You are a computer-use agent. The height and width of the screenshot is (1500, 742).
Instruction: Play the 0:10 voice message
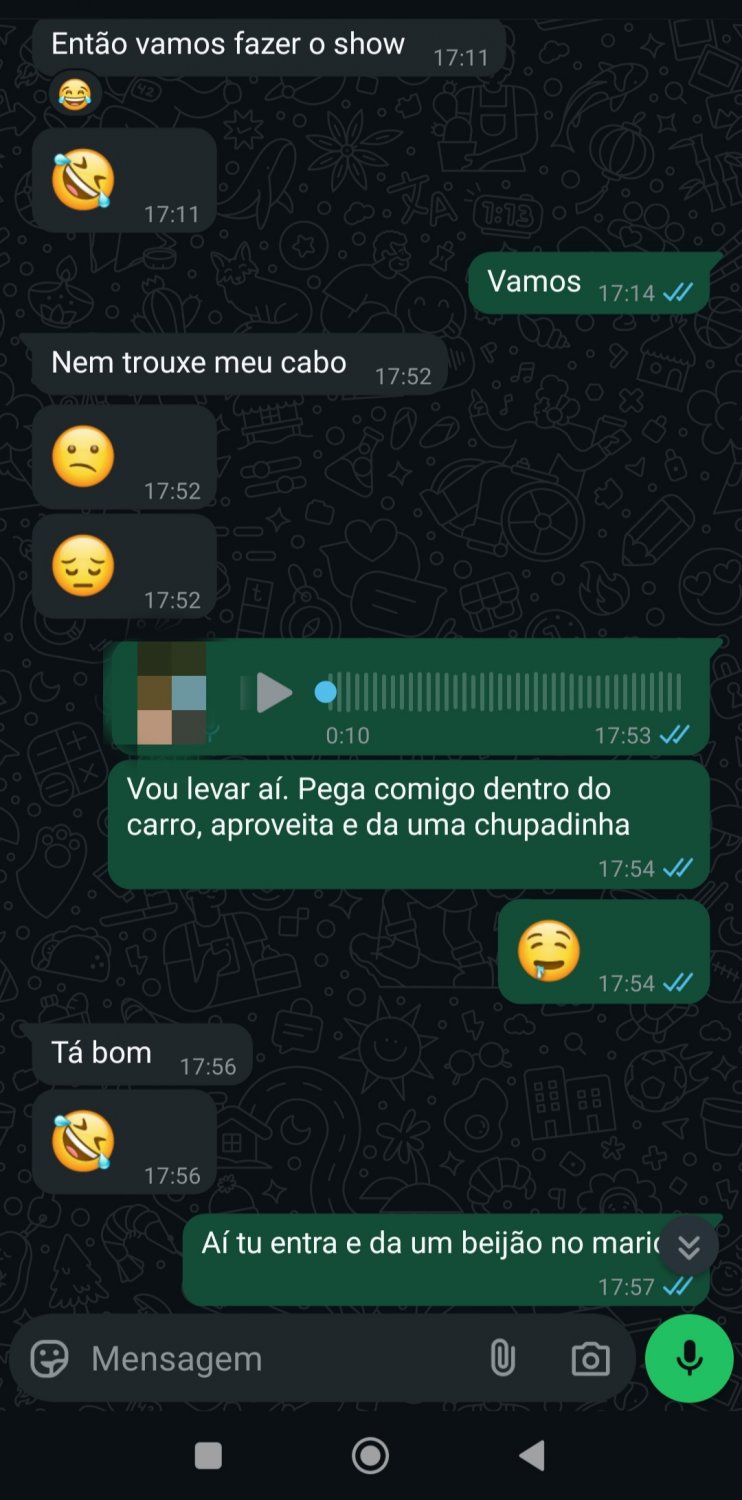click(x=273, y=692)
